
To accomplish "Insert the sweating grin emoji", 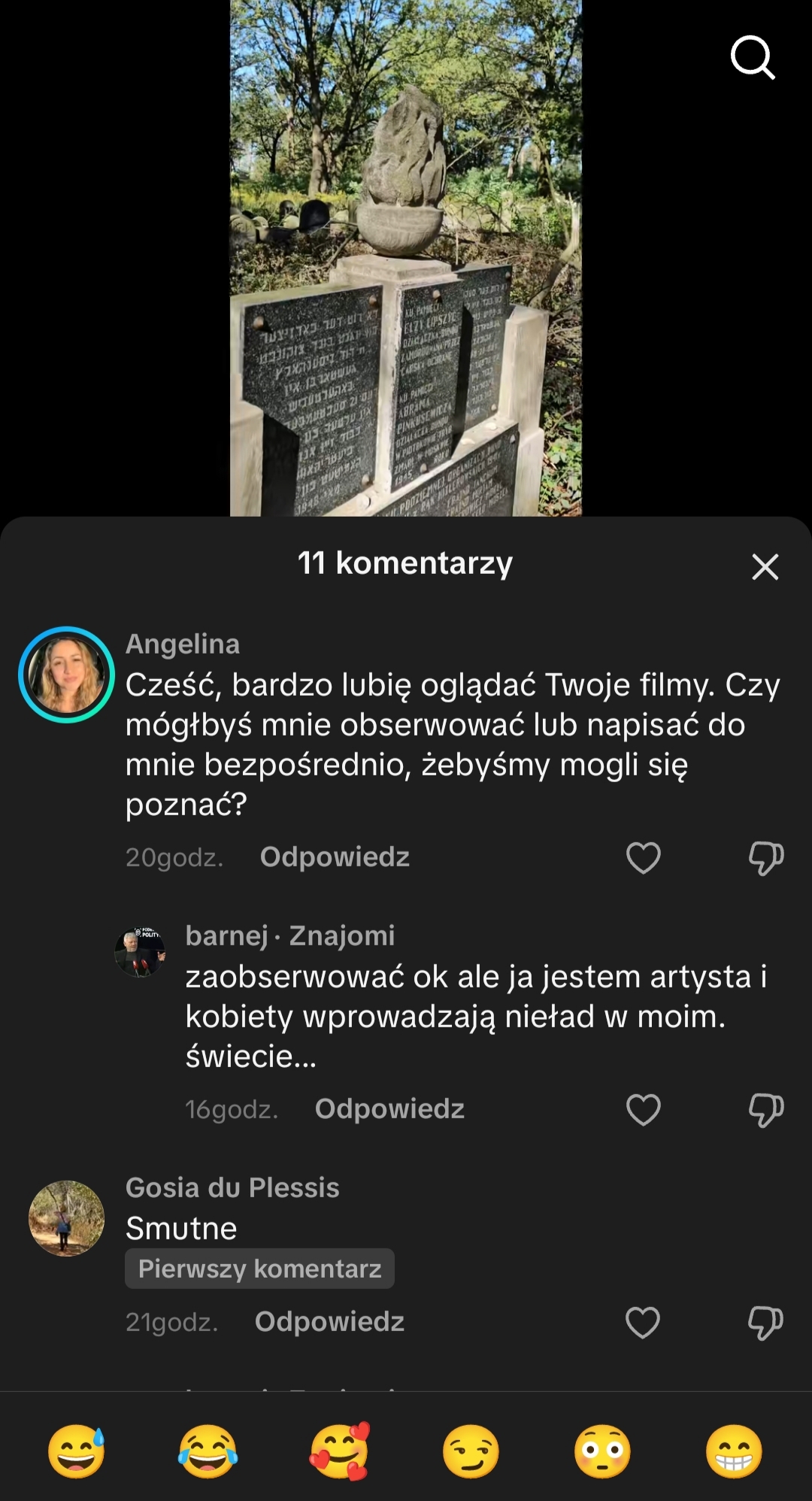I will 77,1451.
